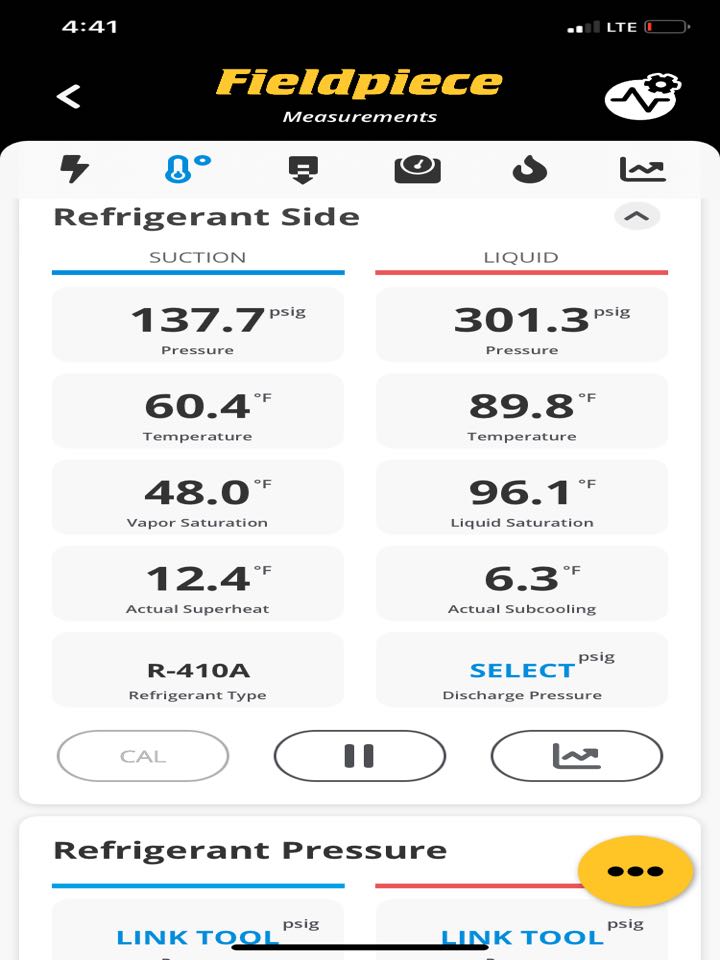Screen dimensions: 720x960
Task: Pause the live measurements
Action: pos(359,756)
